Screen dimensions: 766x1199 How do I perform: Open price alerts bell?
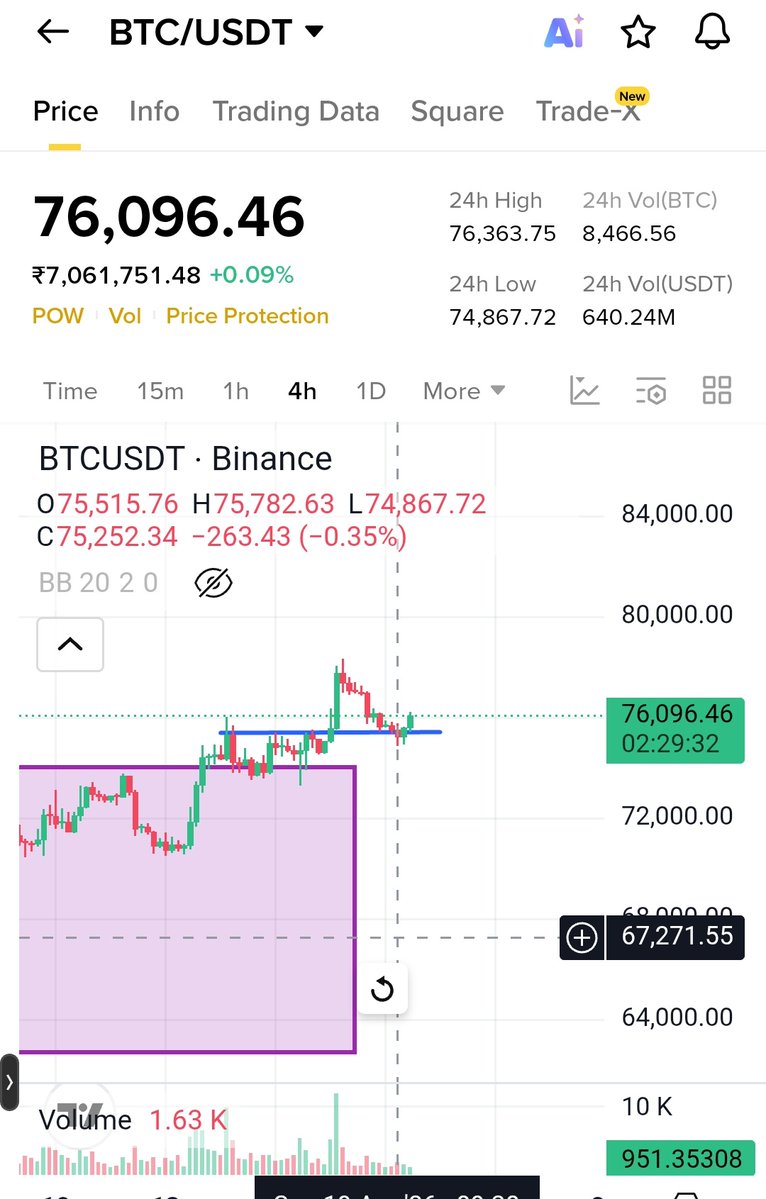tap(712, 33)
